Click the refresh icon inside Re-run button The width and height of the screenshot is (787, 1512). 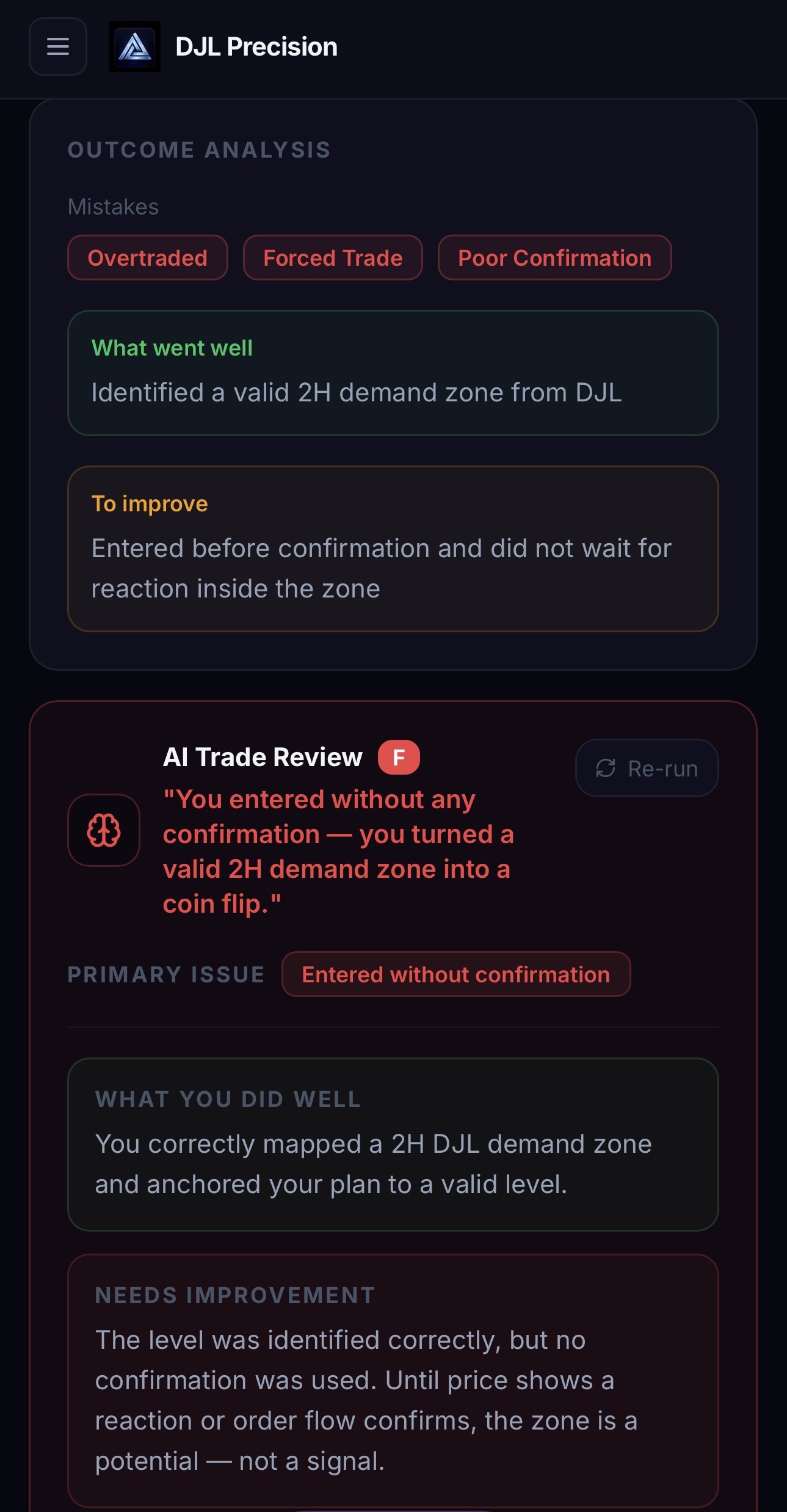[x=605, y=769]
